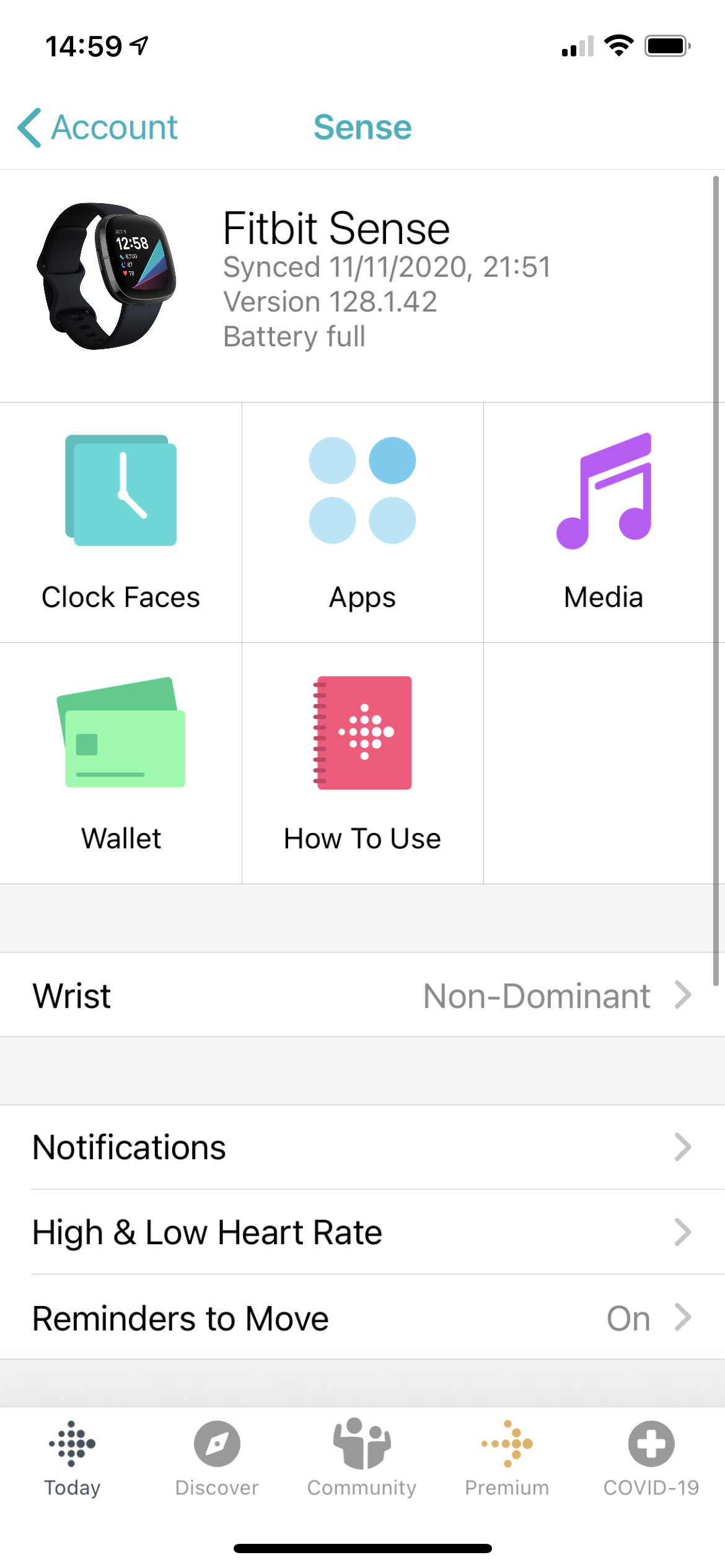This screenshot has height=1568, width=725.
Task: Switch to the Today tab
Action: point(72,1458)
